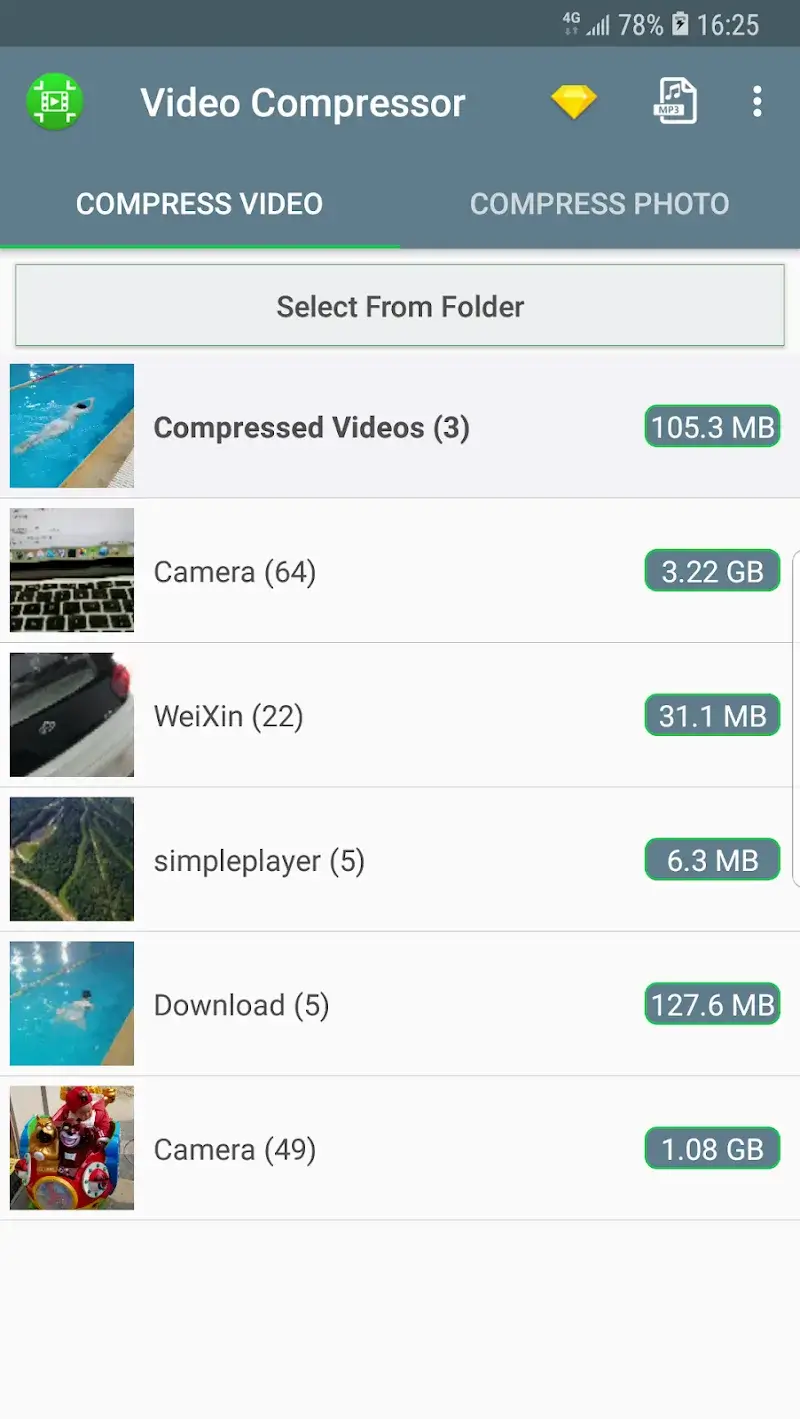Tap the 105.3 MB size badge
Screen dimensions: 800x1419
click(x=711, y=426)
